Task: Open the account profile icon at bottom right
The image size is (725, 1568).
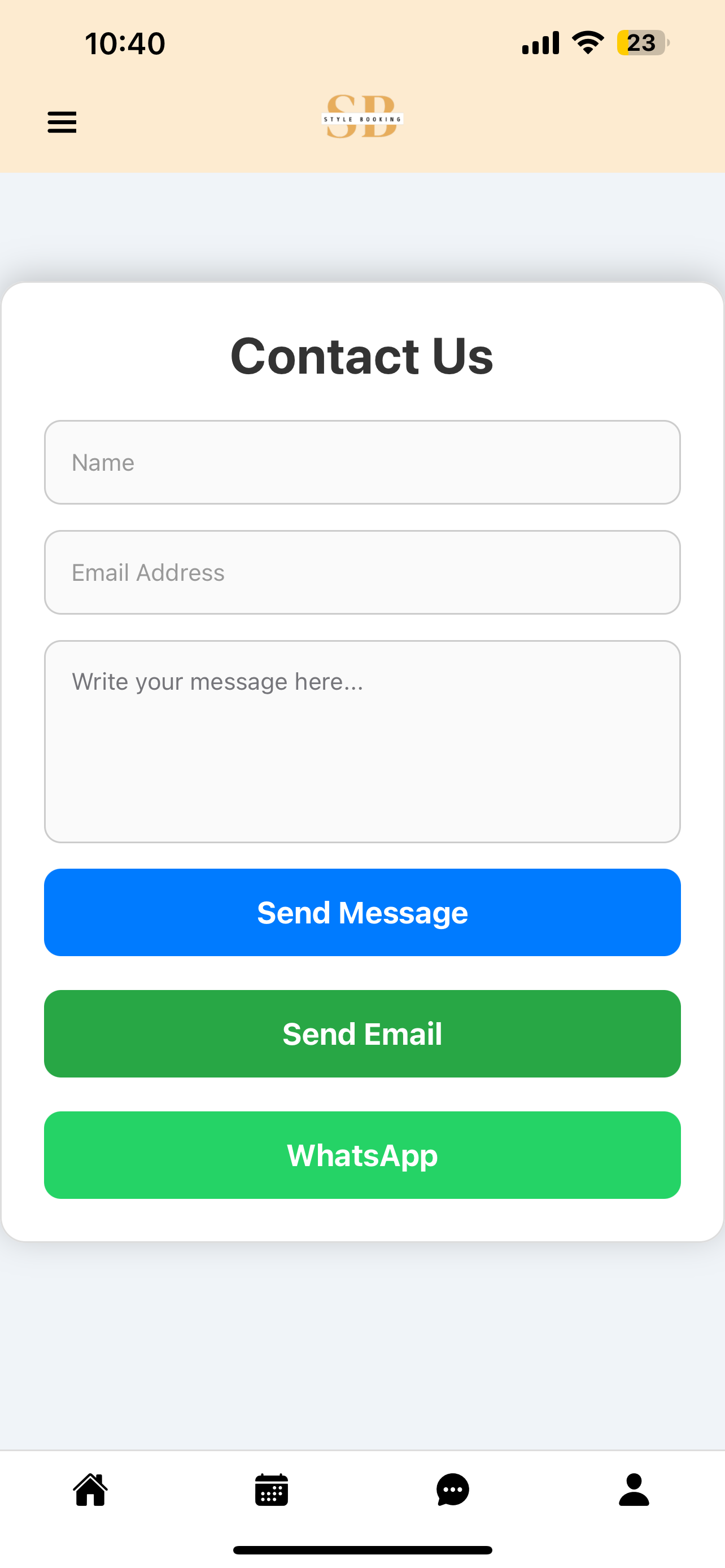Action: coord(634,1491)
